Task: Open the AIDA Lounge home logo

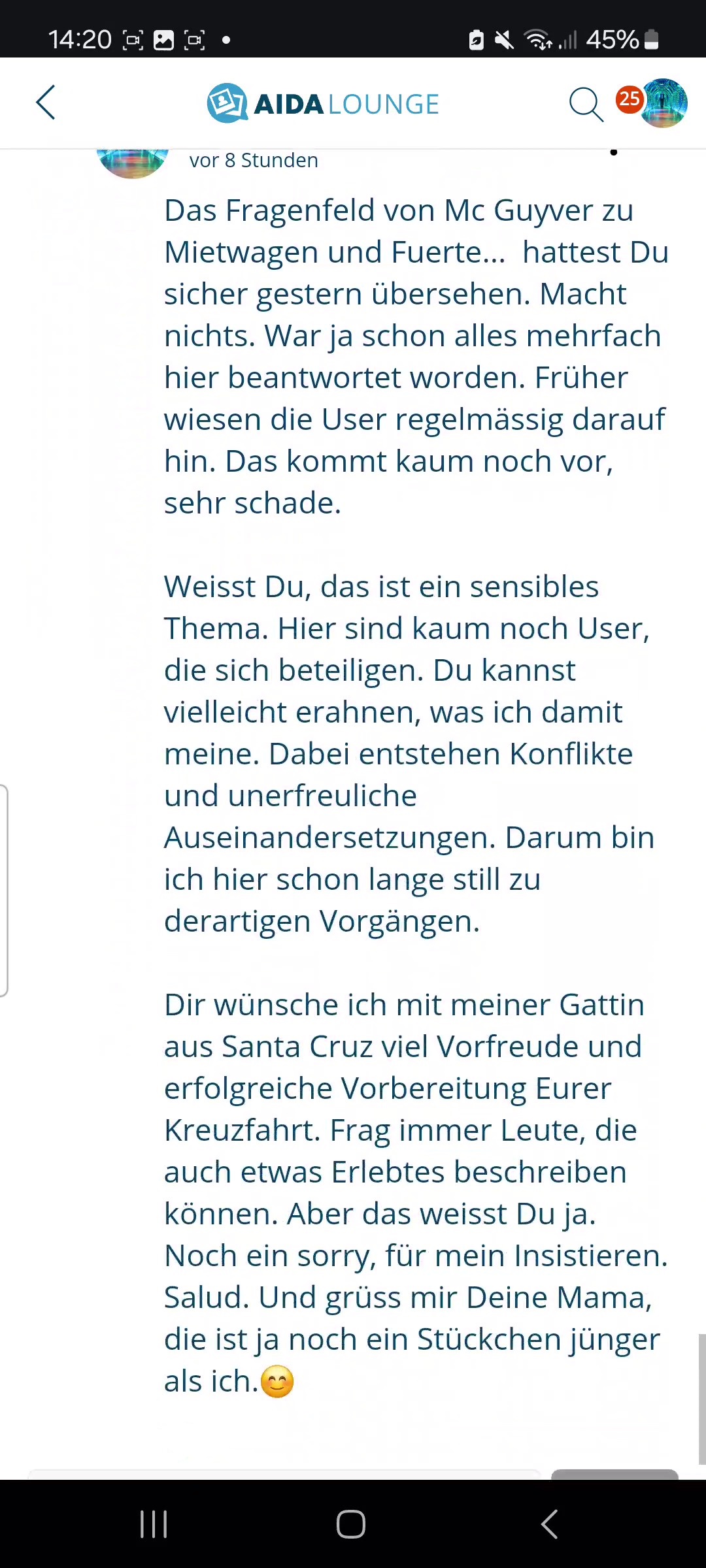Action: (x=323, y=103)
